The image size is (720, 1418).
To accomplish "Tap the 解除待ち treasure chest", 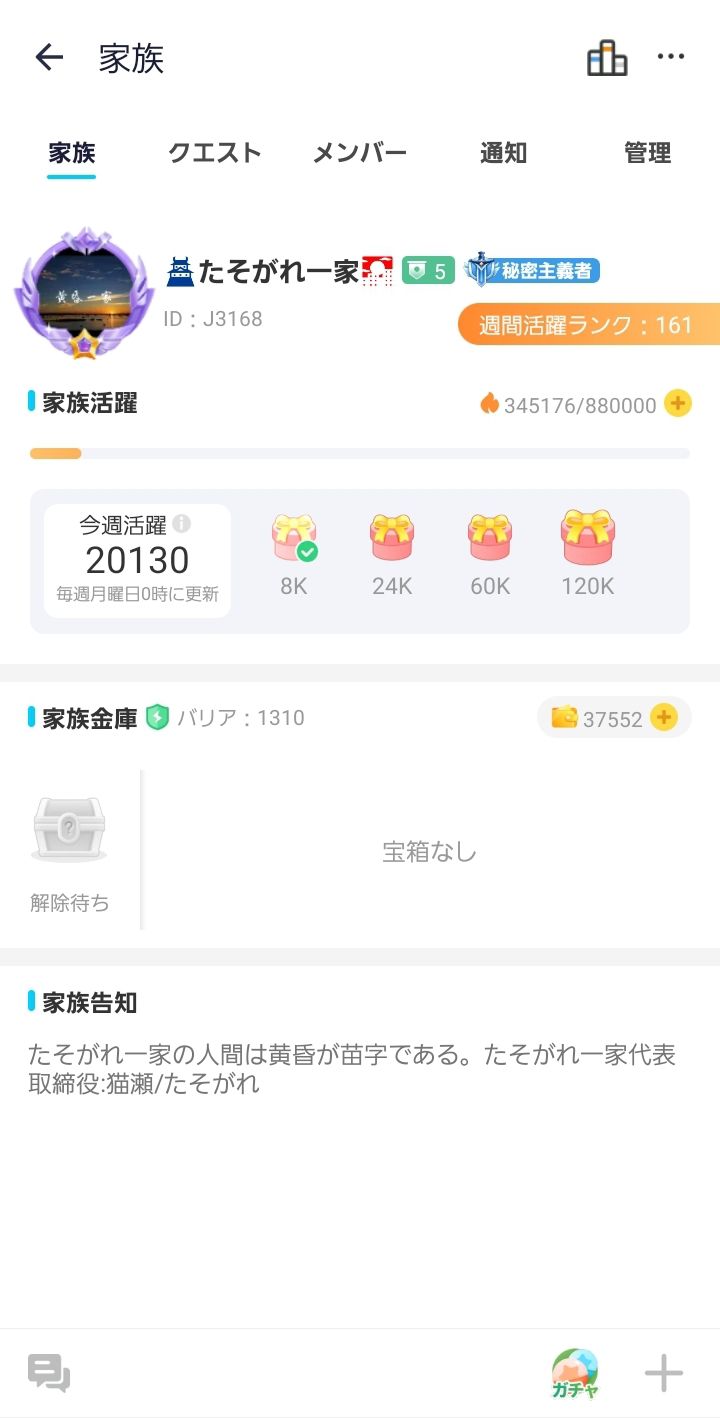I will point(69,831).
